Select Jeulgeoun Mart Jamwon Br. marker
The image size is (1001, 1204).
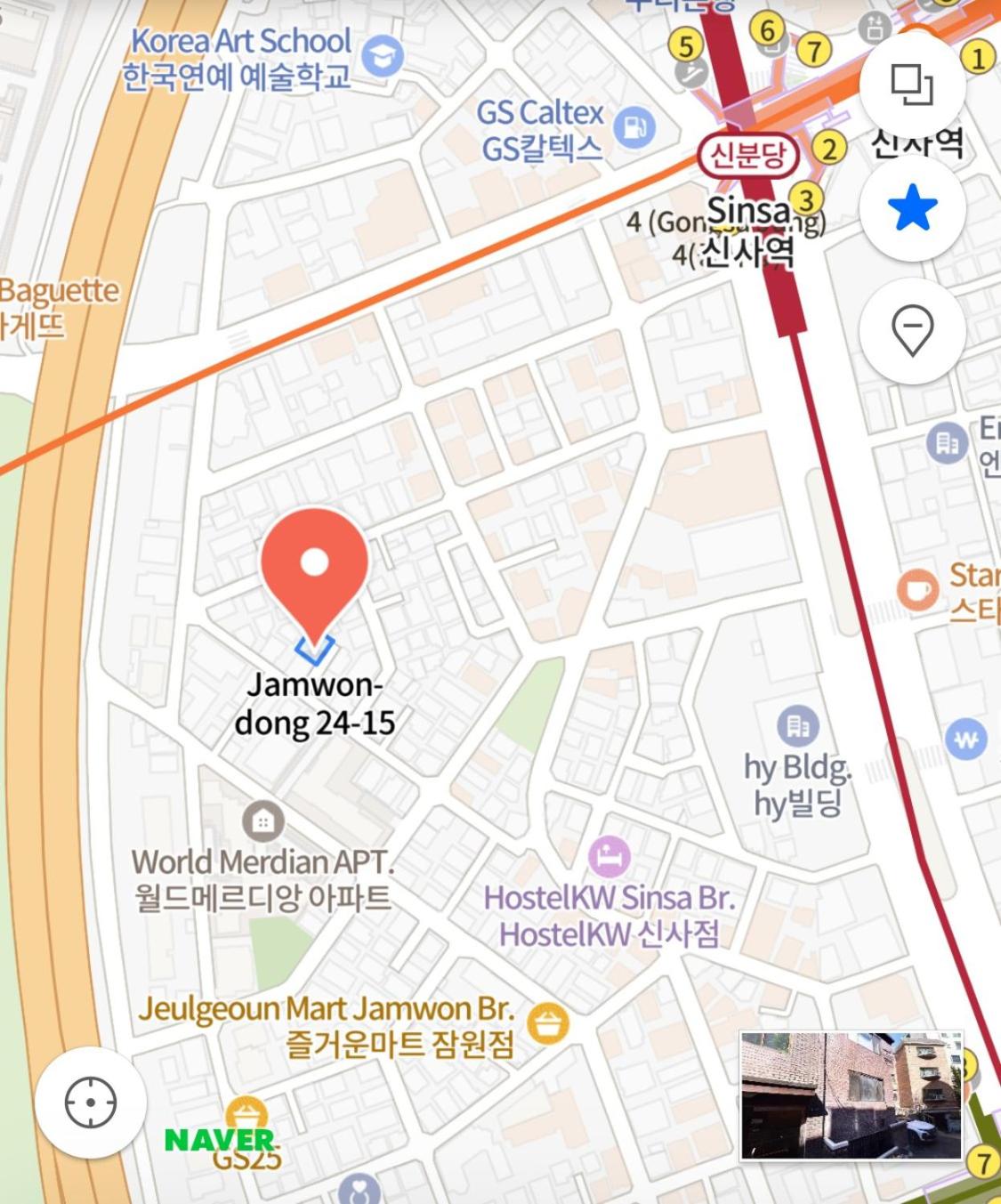coord(548,1023)
